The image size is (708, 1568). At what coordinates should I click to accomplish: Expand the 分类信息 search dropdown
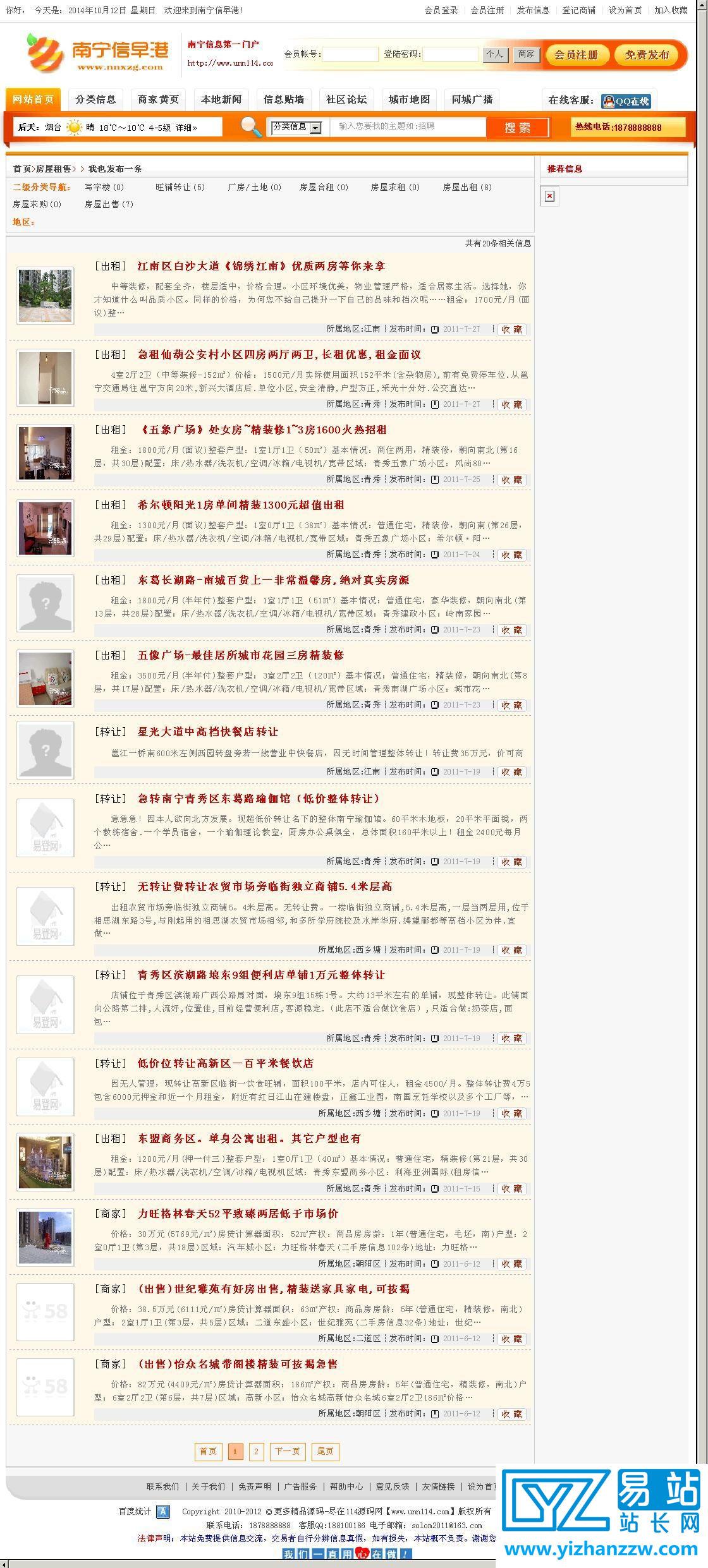click(x=296, y=127)
